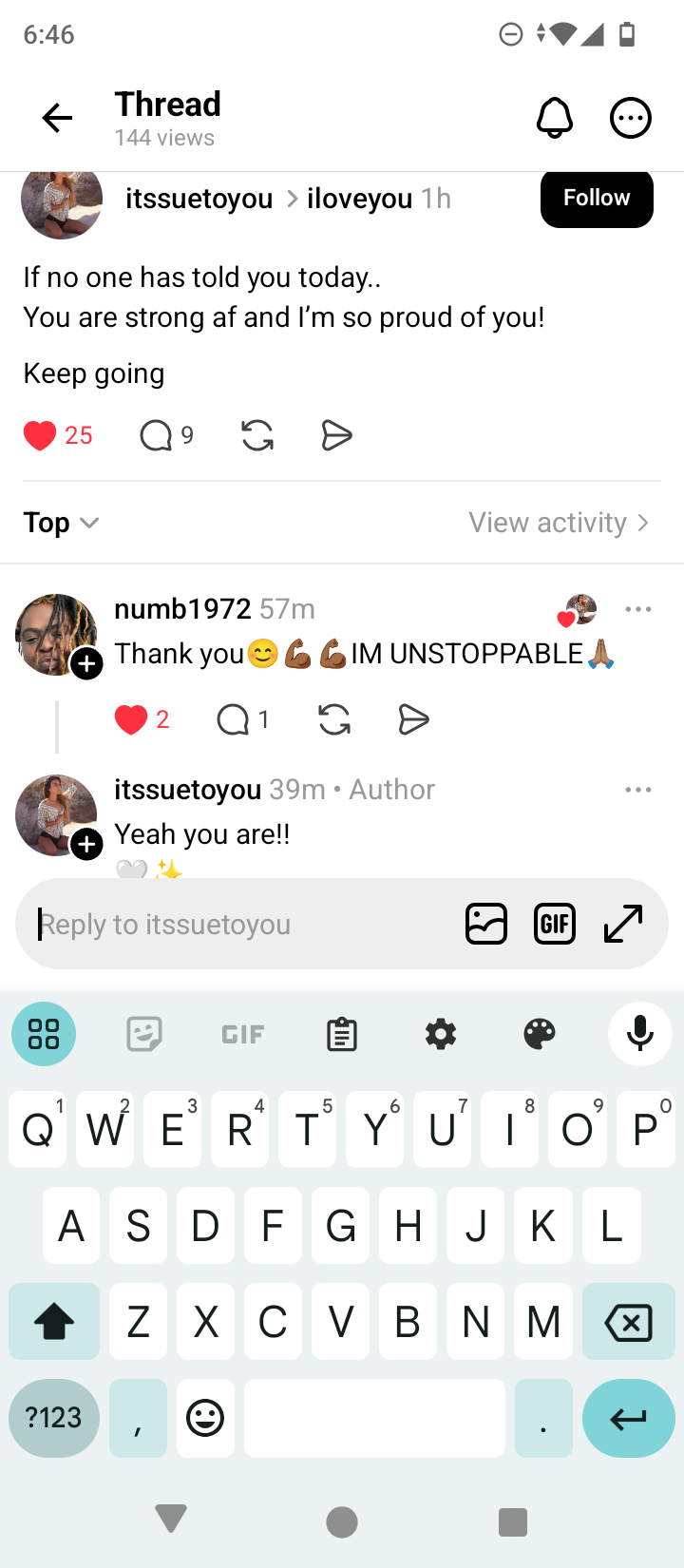
Task: Add a GIF to the reply
Action: point(555,924)
